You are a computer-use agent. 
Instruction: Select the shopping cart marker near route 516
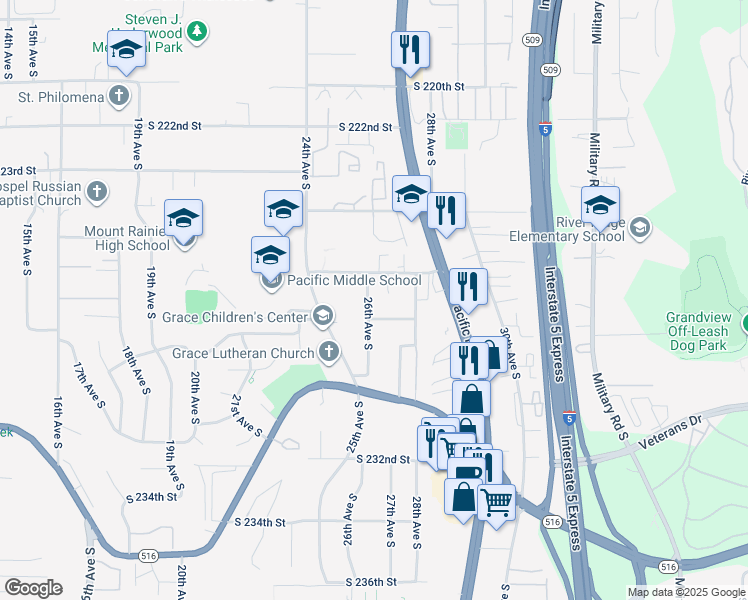496,500
